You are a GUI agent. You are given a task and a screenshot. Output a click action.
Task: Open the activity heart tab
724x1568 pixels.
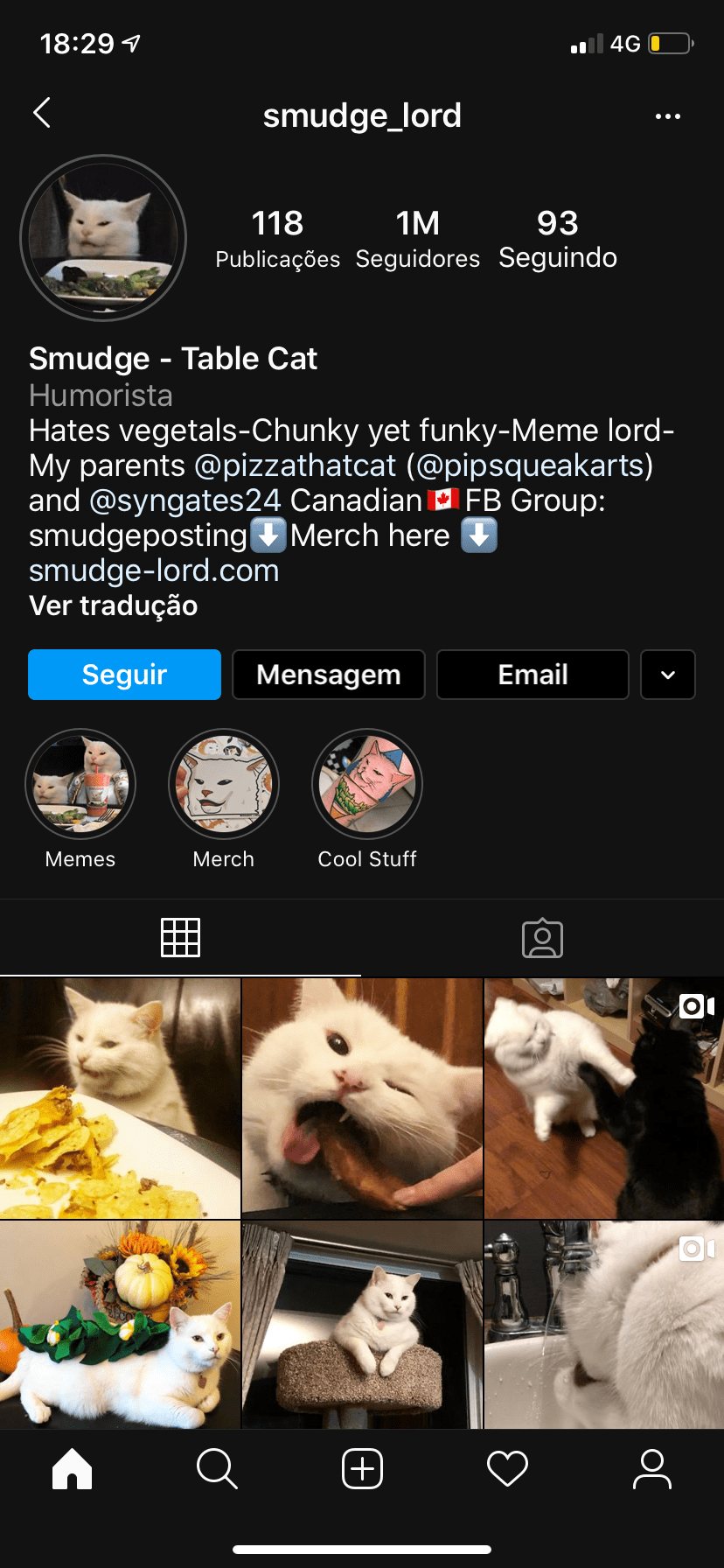tap(507, 1468)
